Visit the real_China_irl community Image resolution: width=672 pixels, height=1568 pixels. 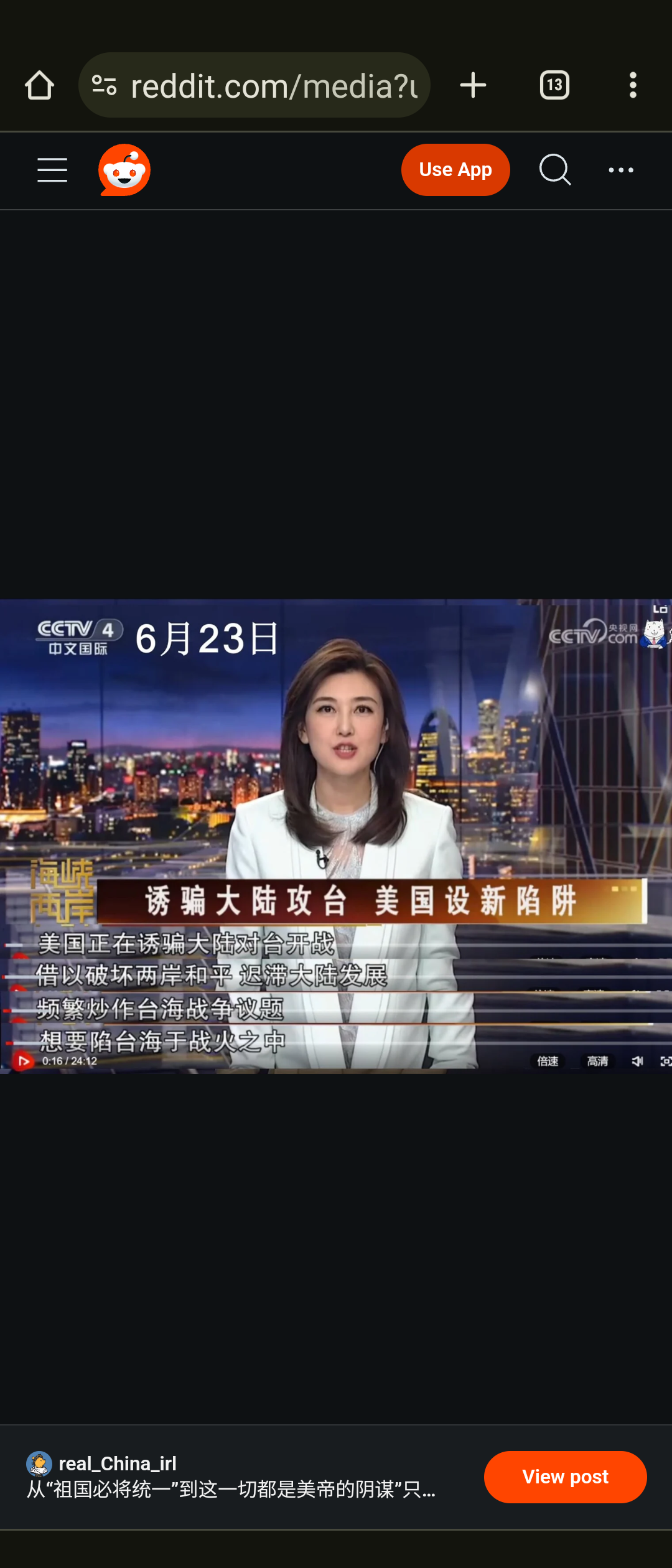tap(117, 1463)
